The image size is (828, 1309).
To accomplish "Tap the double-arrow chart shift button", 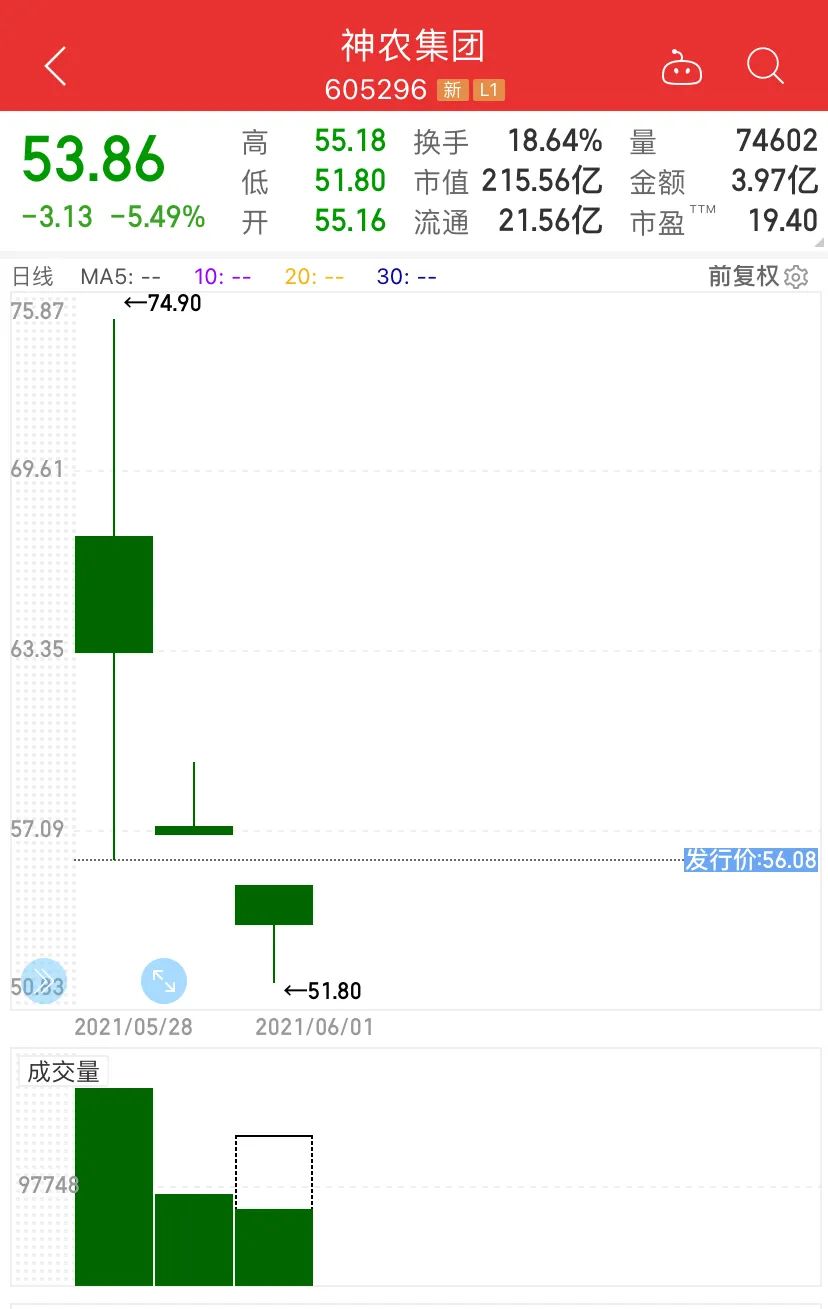I will (x=44, y=980).
